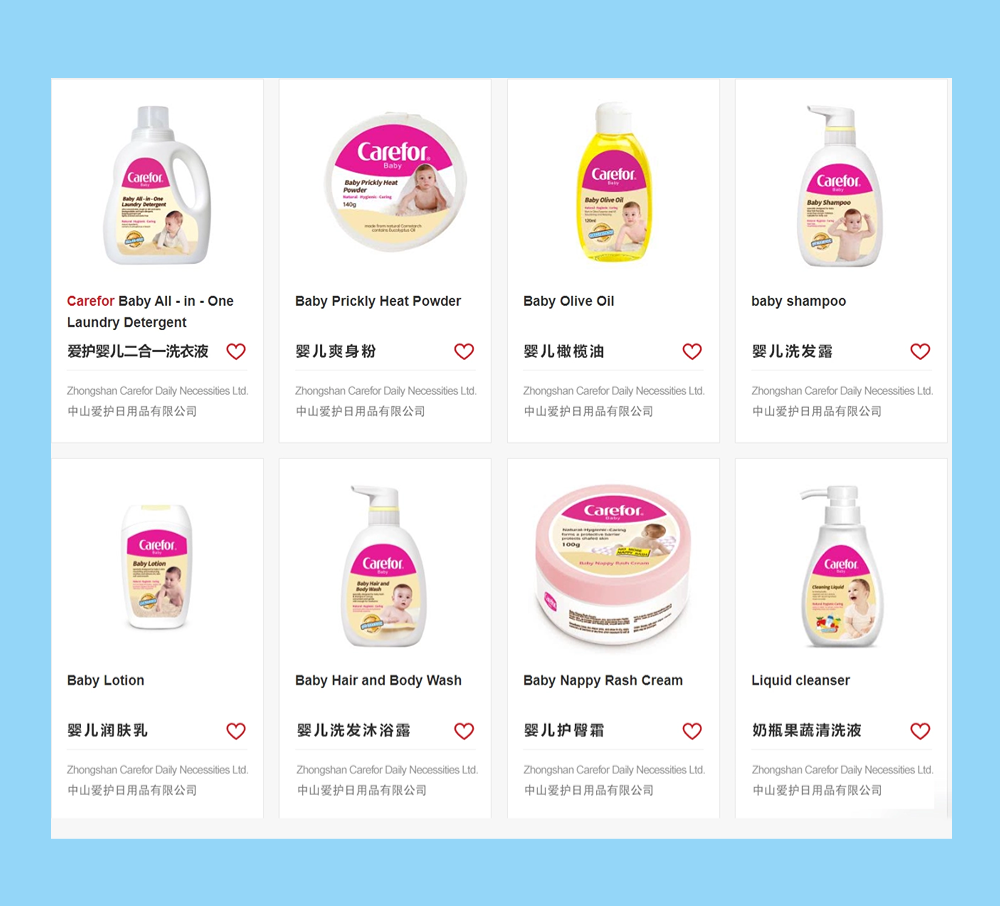Like the Baby Prickly Heat Powder

[464, 352]
